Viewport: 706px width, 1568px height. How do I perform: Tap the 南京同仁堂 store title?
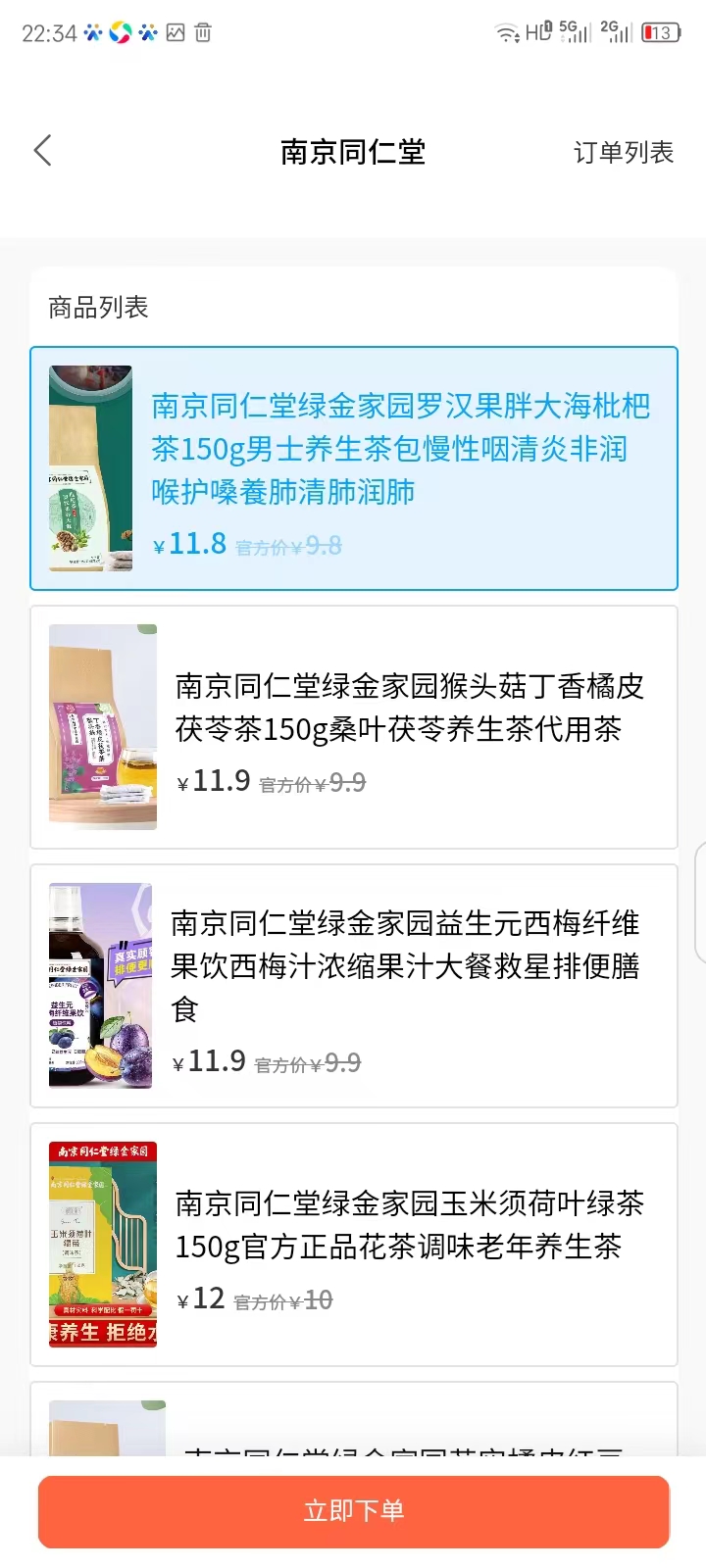pos(353,152)
